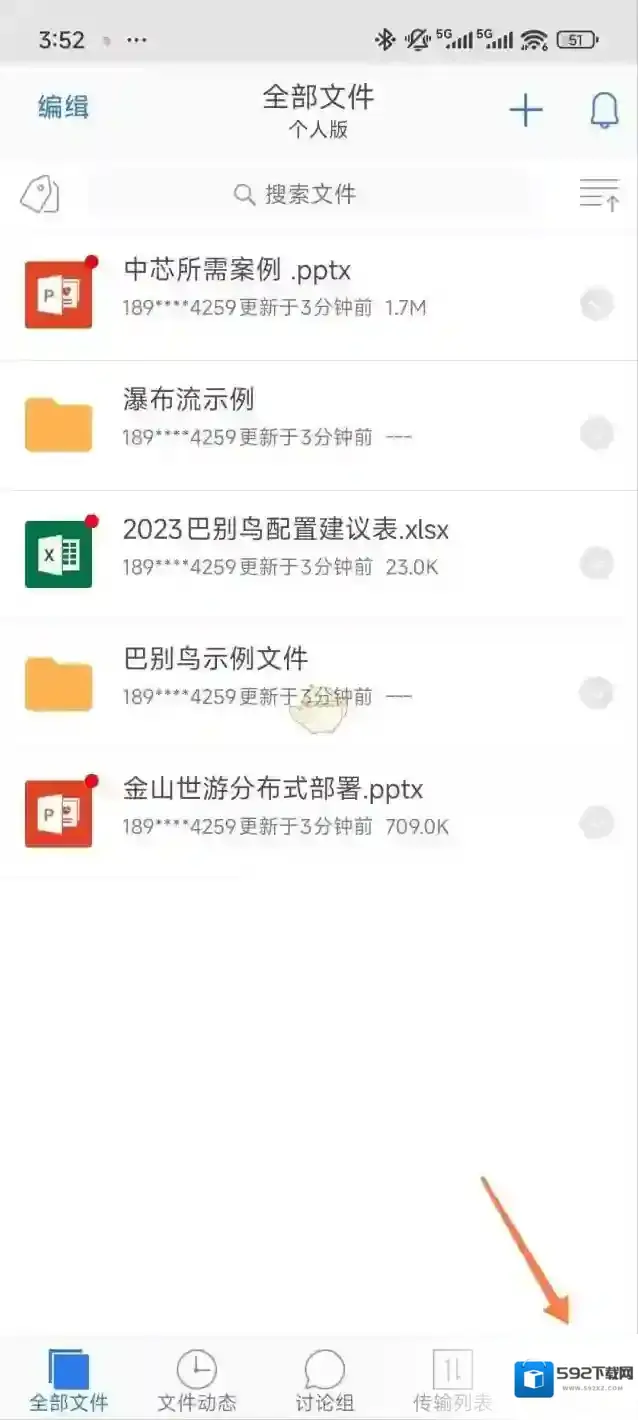The image size is (638, 1420).
Task: Tap the 搜索文件 search field
Action: [x=308, y=194]
